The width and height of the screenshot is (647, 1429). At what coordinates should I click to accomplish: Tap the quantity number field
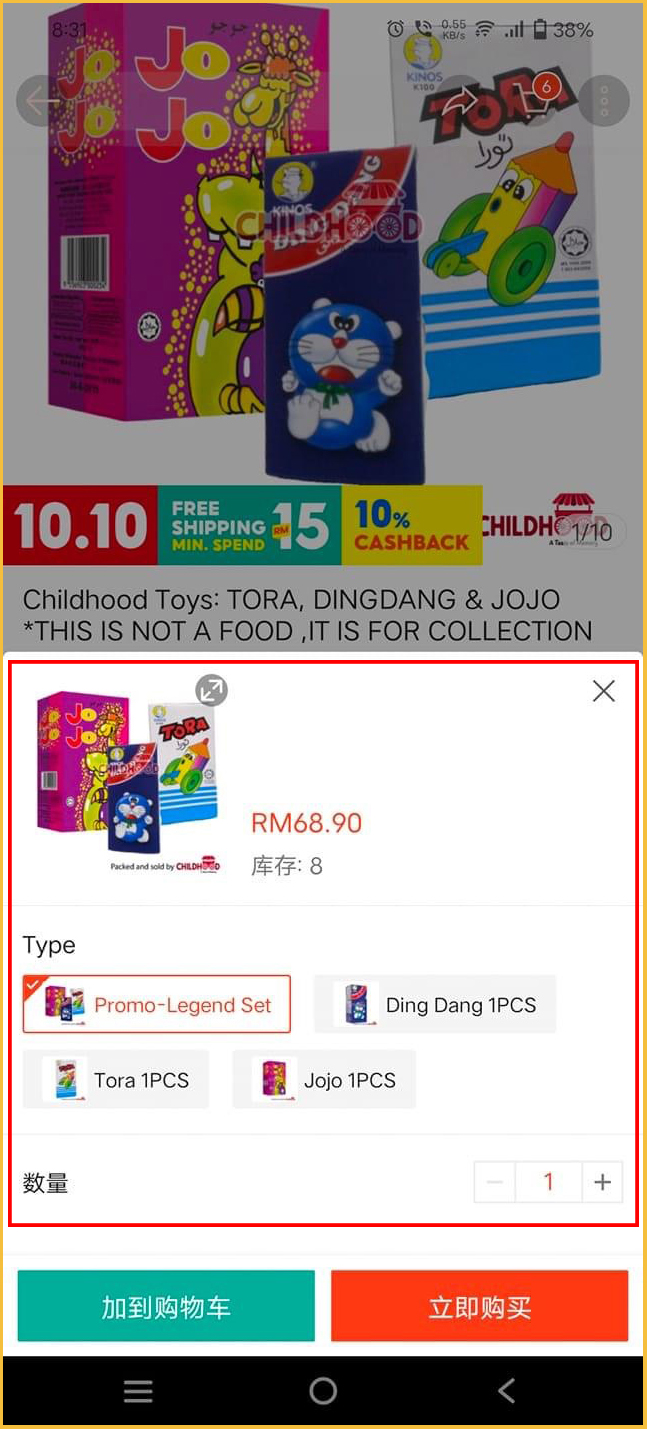pyautogui.click(x=548, y=1182)
